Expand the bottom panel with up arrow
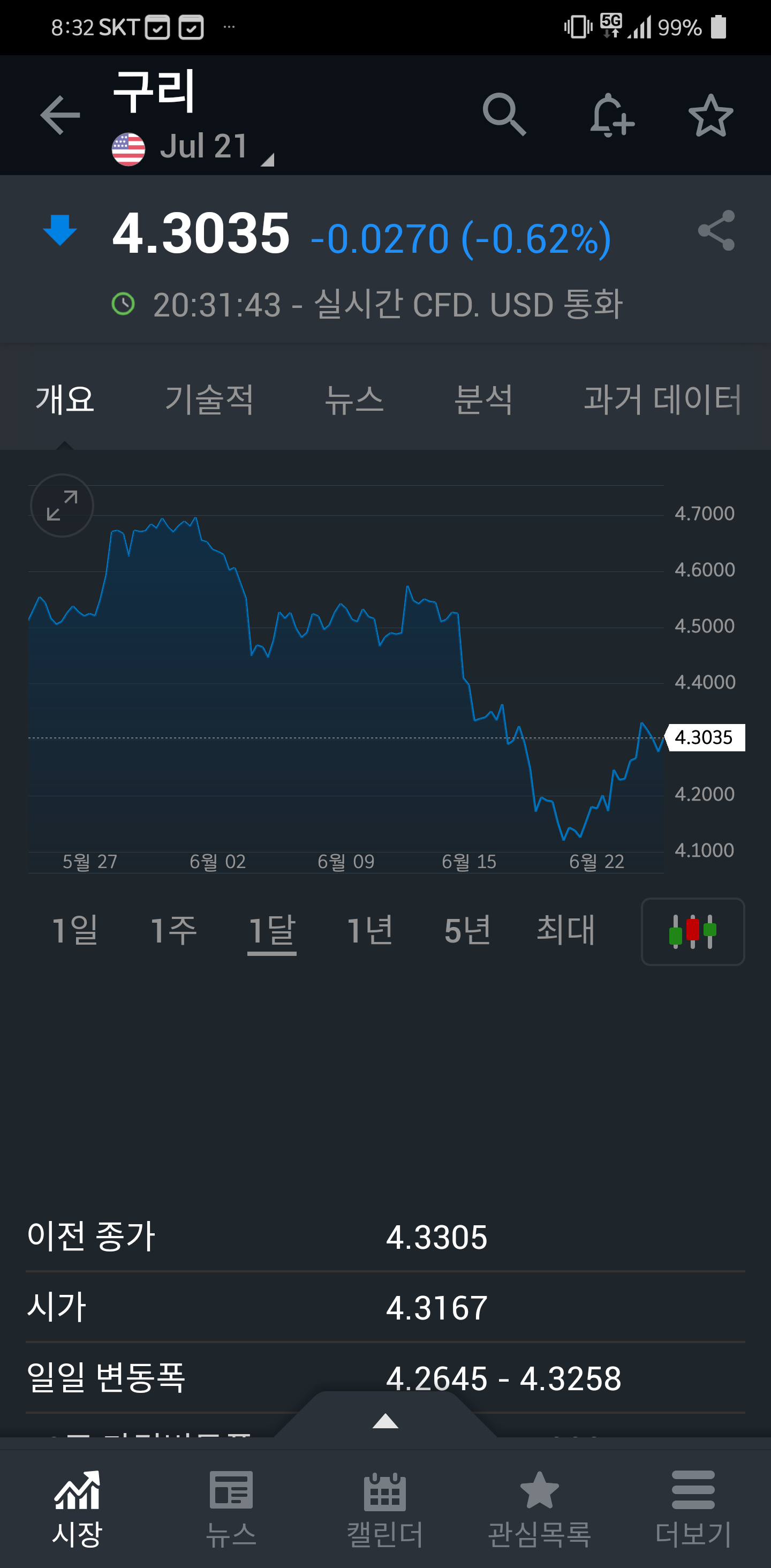This screenshot has height=1568, width=771. [x=385, y=1421]
